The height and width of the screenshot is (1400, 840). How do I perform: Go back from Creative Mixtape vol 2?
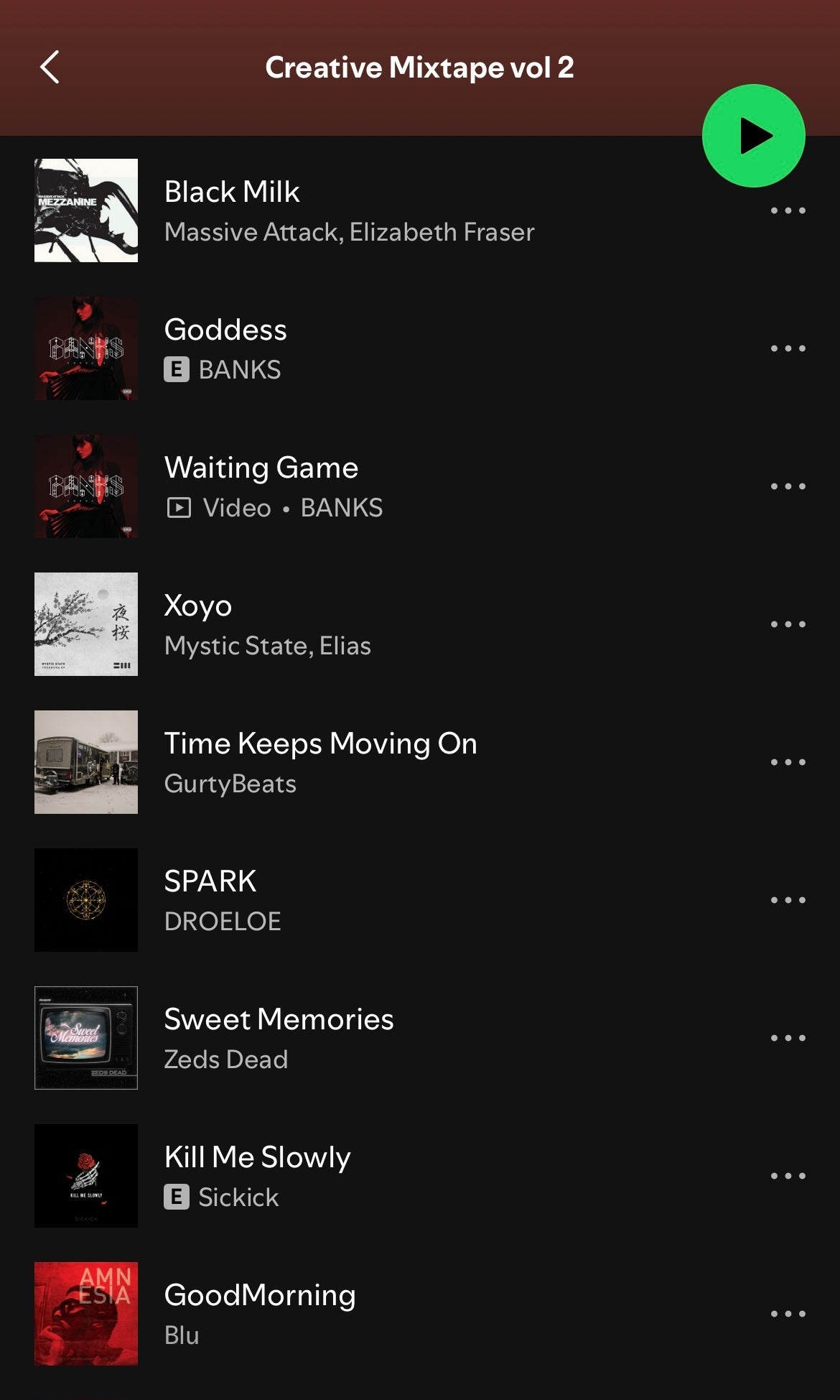click(50, 68)
